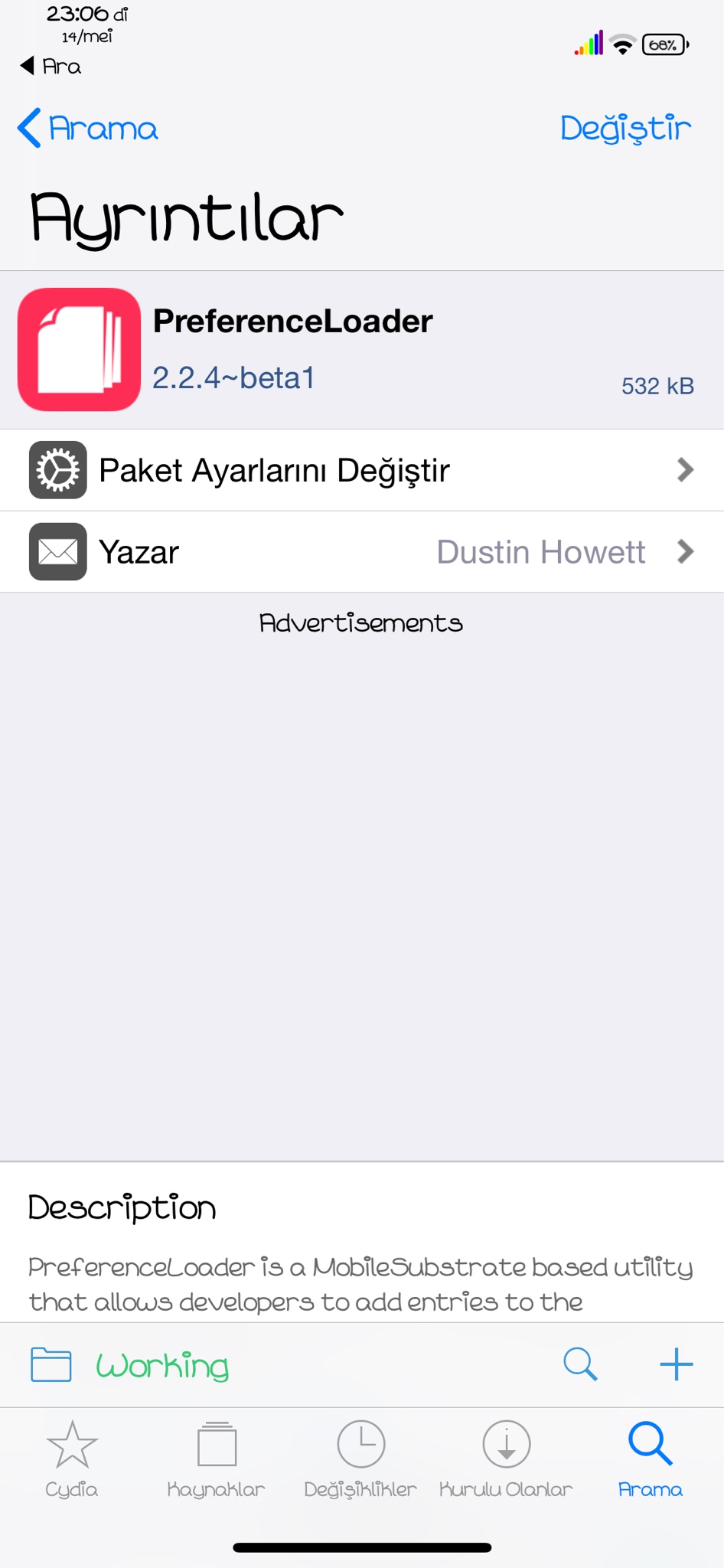Screen dimensions: 724x1568
Task: Tap Değiştir in the top bar
Action: (x=625, y=128)
